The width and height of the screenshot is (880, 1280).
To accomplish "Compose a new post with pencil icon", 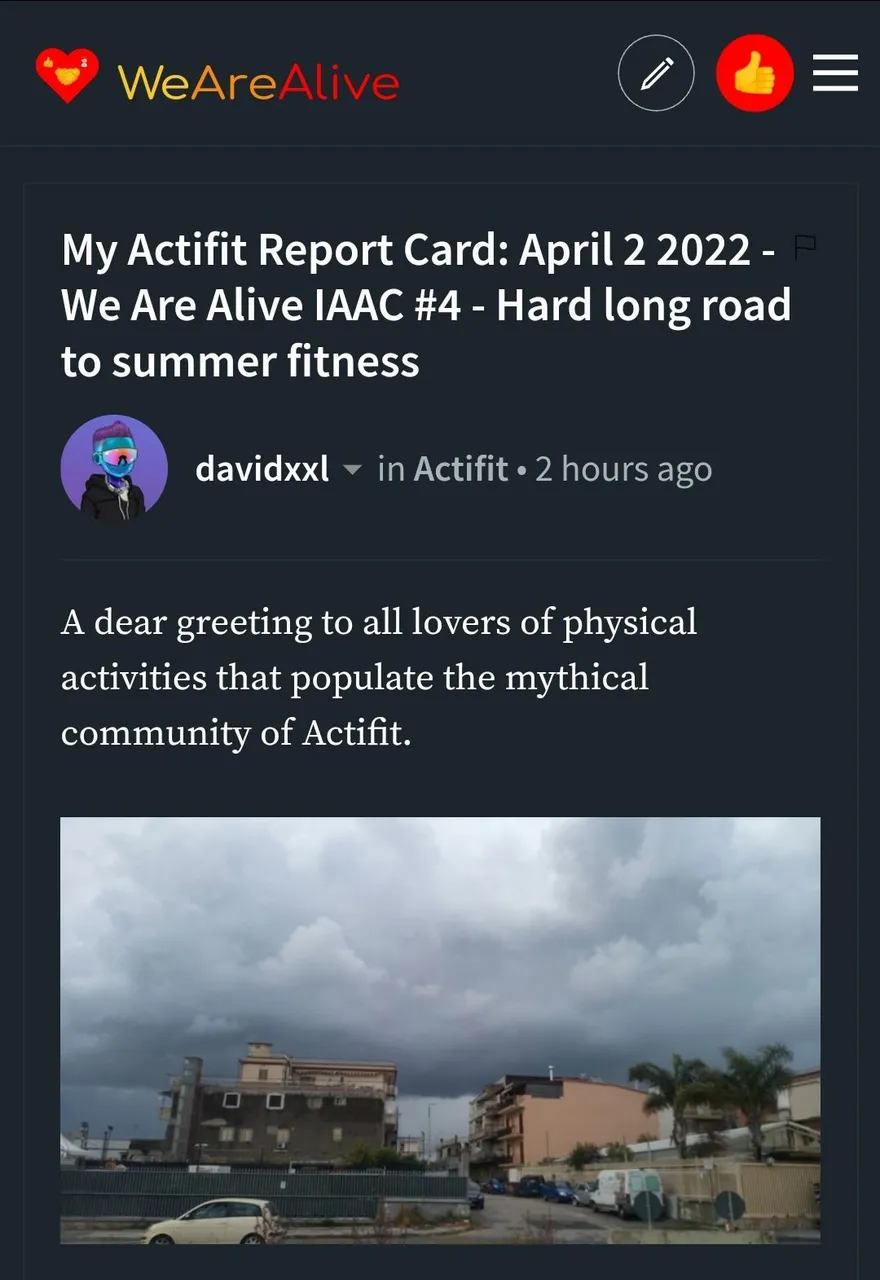I will tap(656, 73).
